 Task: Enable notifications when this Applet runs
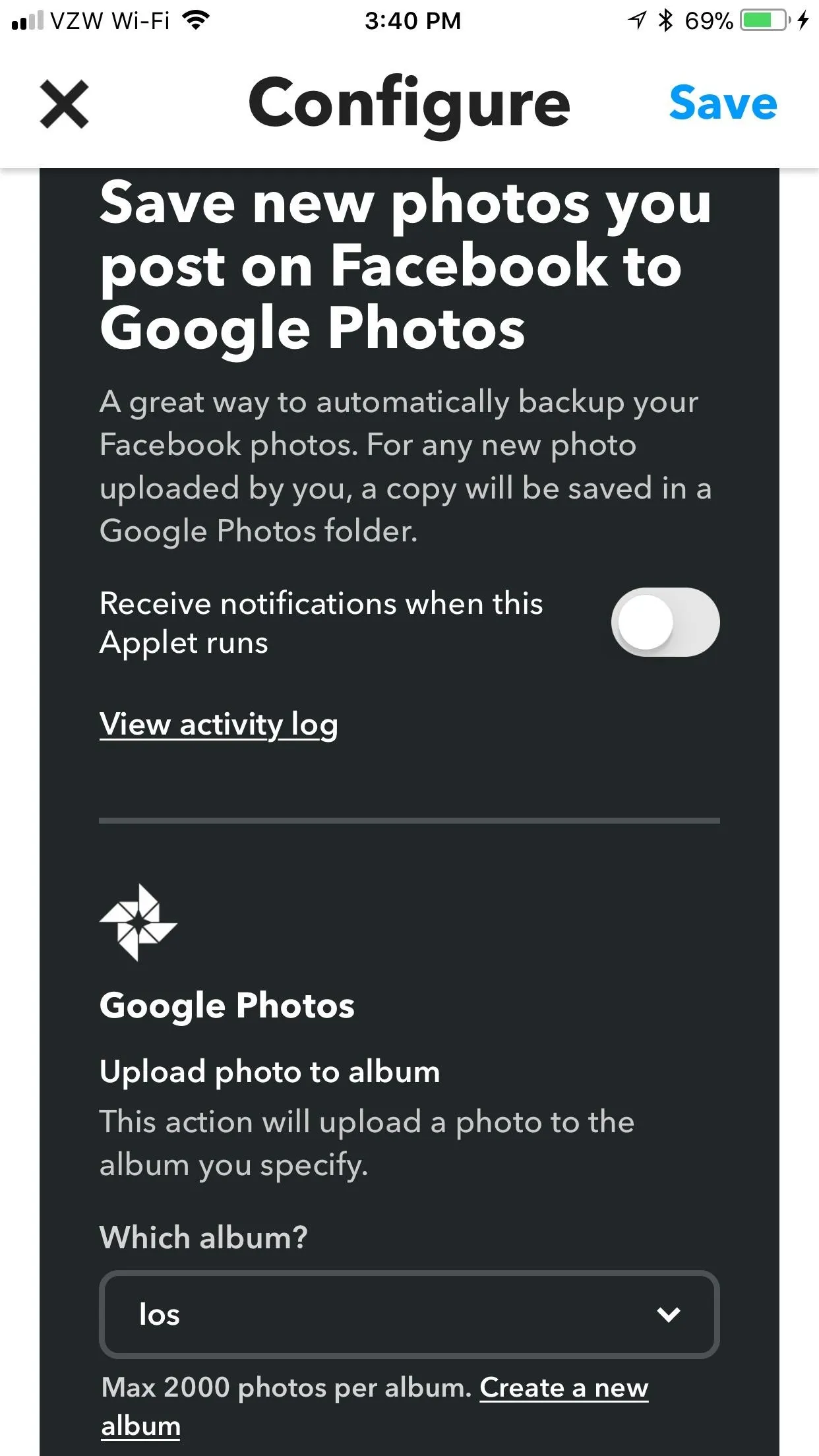[x=665, y=622]
